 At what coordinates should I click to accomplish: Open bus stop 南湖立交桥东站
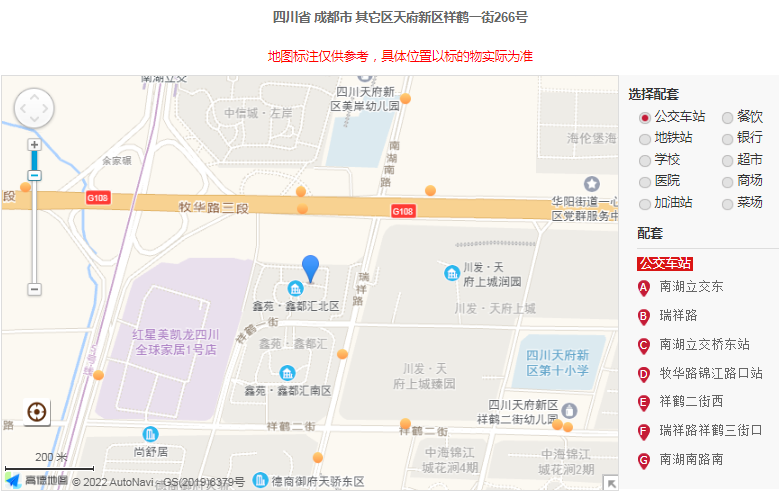click(x=704, y=345)
